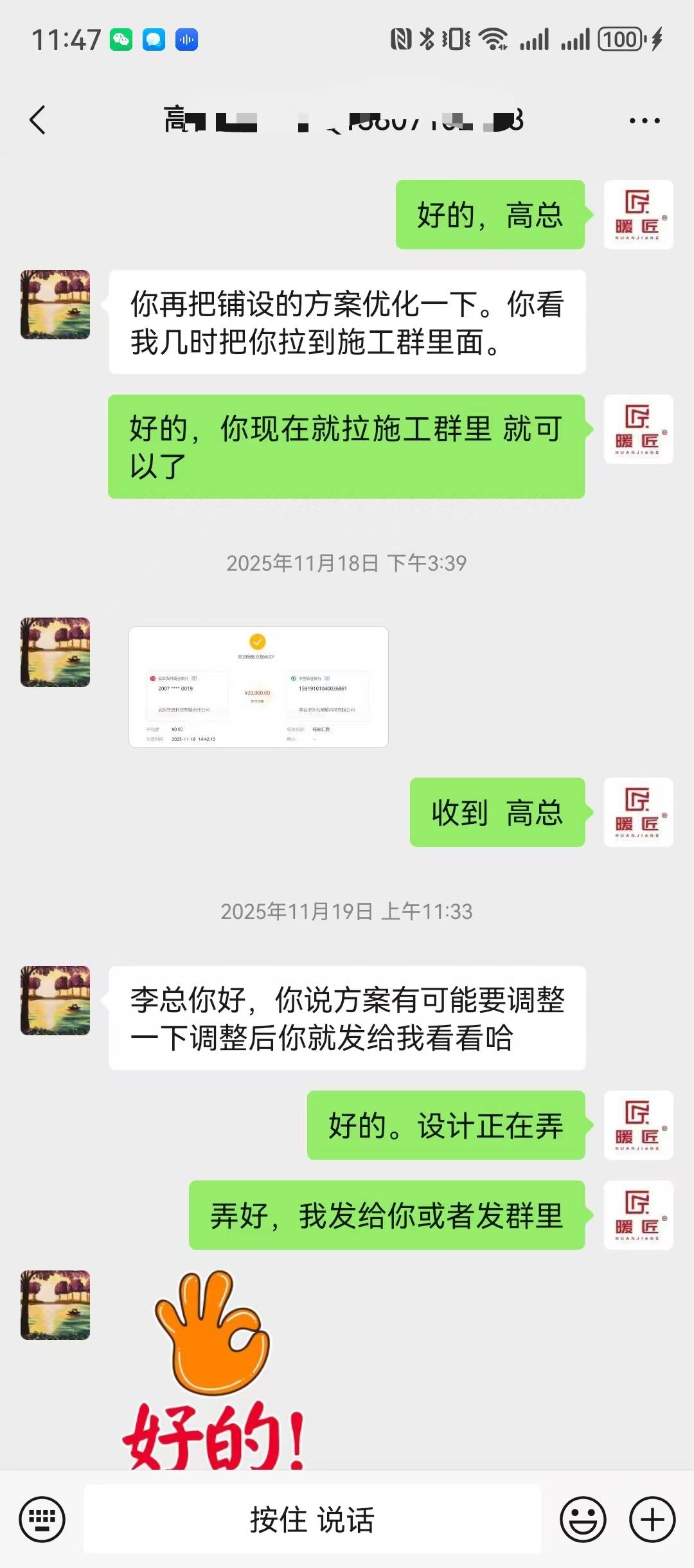The width and height of the screenshot is (694, 1568).
Task: Open the emoji sticker panel
Action: click(x=583, y=1520)
